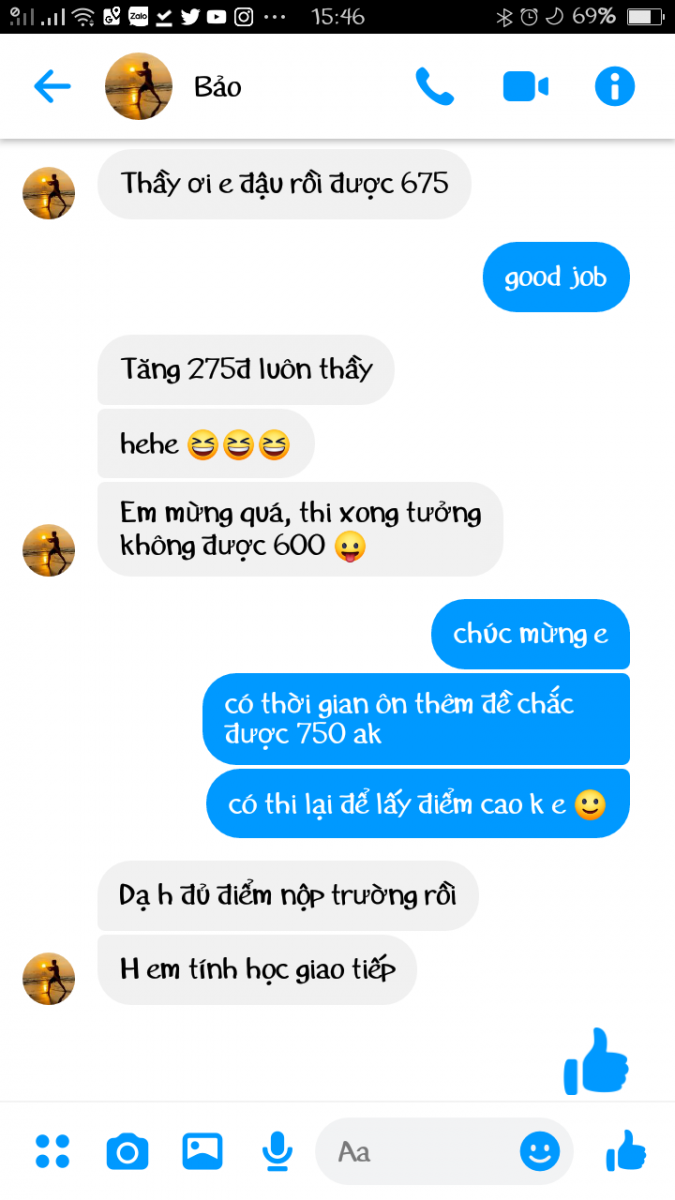Start a video call with Bảo
675x1200 pixels.
(x=525, y=87)
